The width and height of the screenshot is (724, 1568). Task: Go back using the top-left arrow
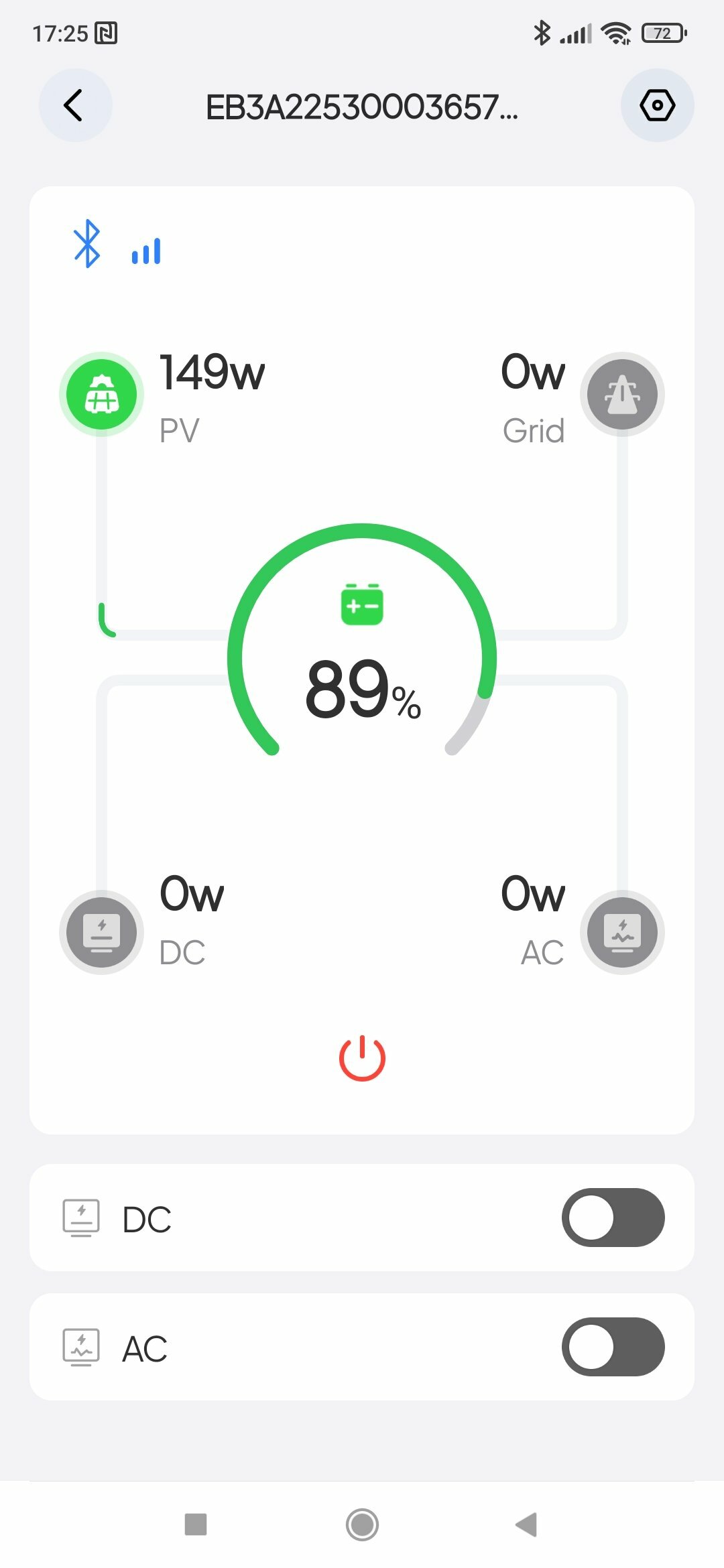click(x=75, y=105)
